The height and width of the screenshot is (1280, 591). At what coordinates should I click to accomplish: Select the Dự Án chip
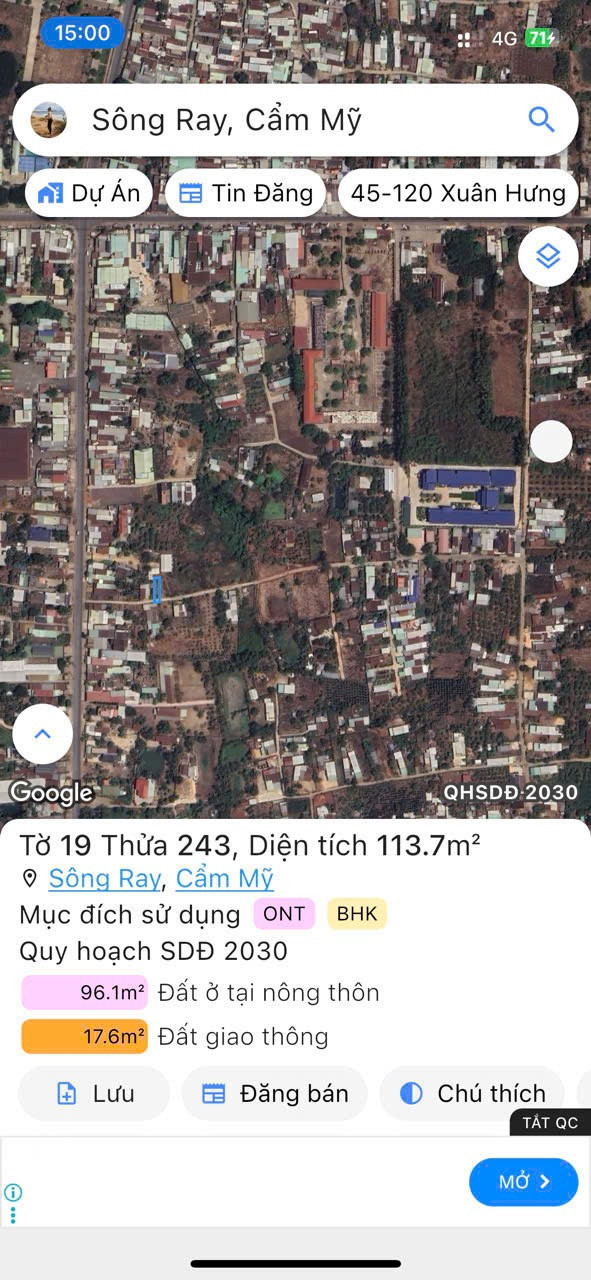[89, 194]
